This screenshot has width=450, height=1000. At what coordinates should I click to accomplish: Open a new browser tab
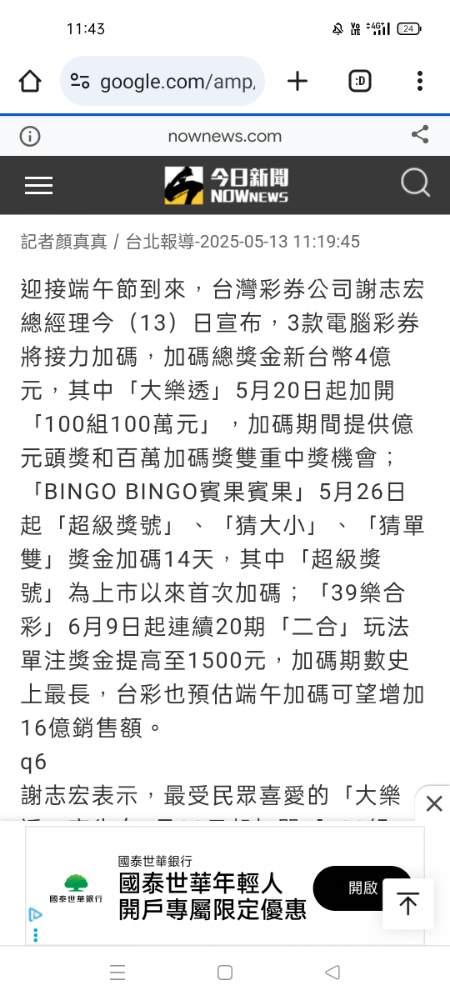click(x=297, y=81)
